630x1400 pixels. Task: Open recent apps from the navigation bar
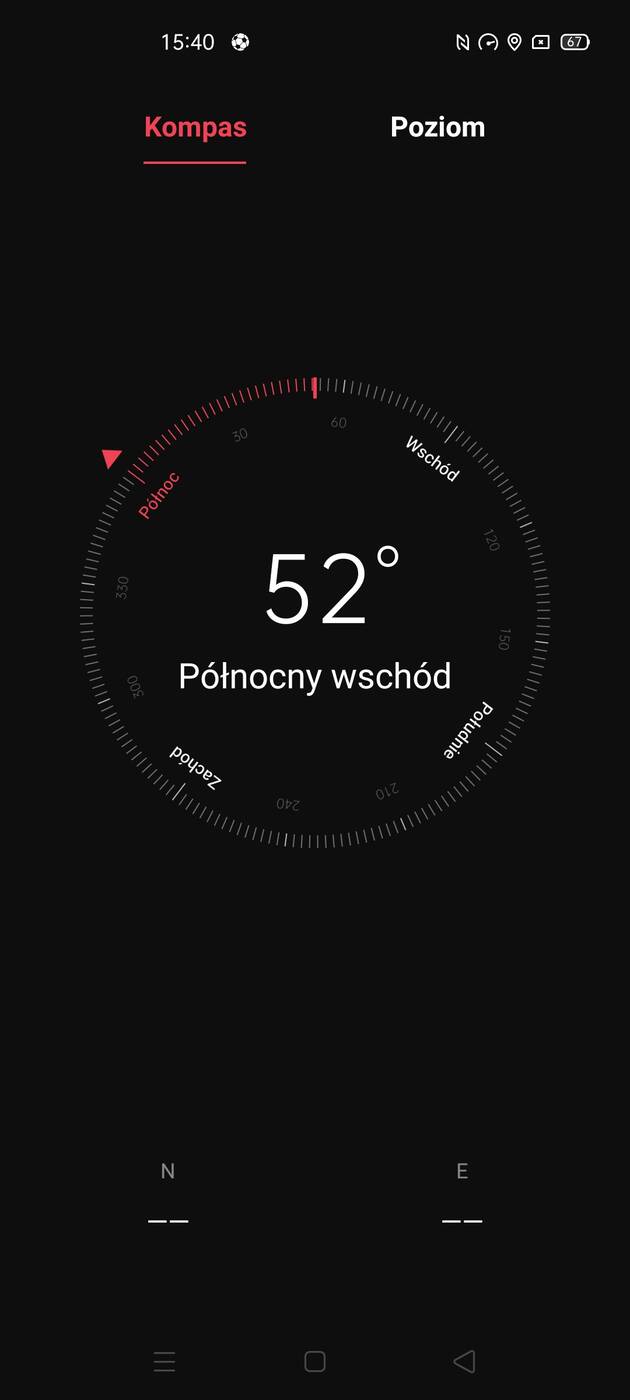tap(165, 1361)
